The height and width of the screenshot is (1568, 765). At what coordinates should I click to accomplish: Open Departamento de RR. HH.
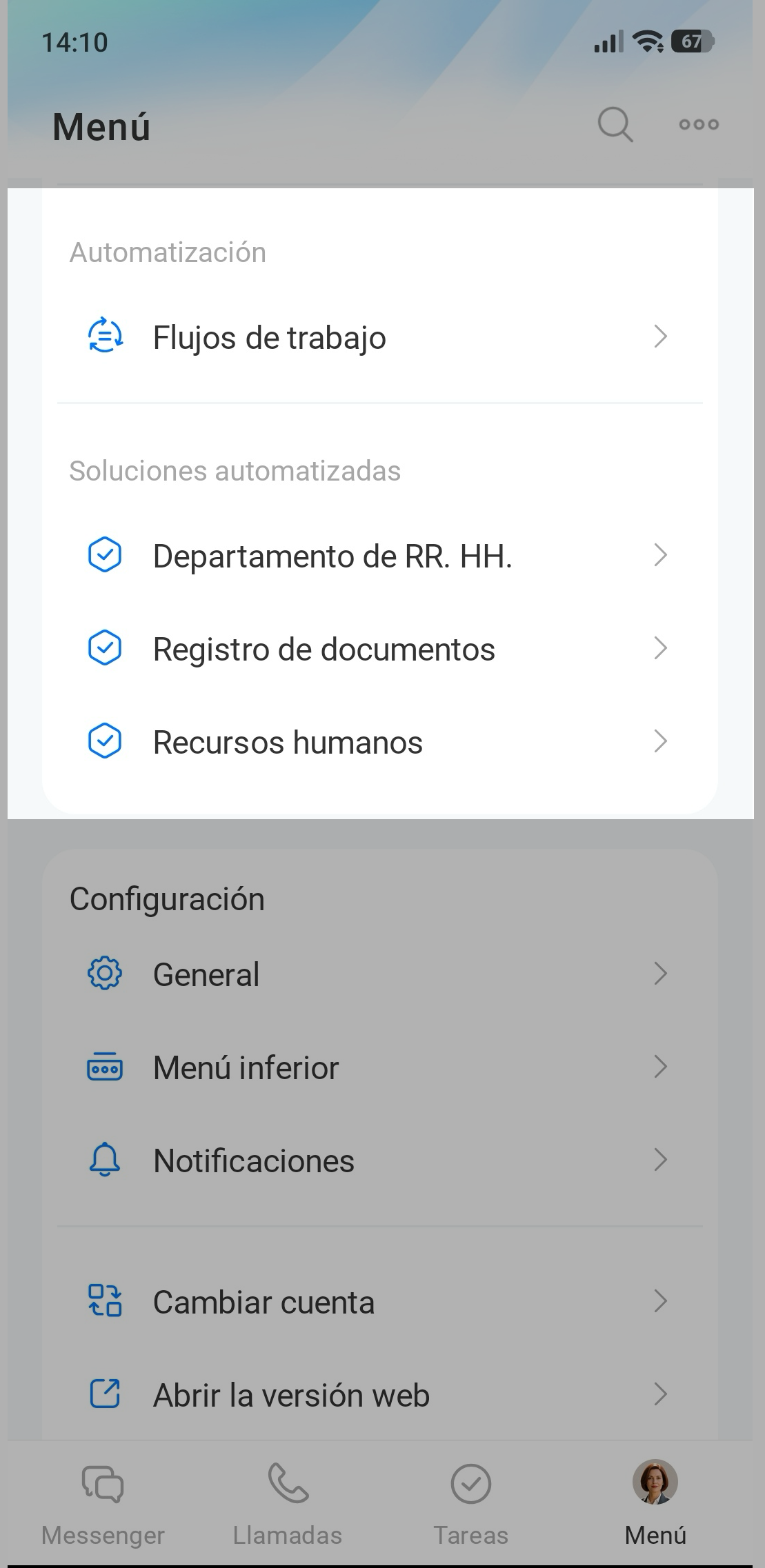click(379, 556)
